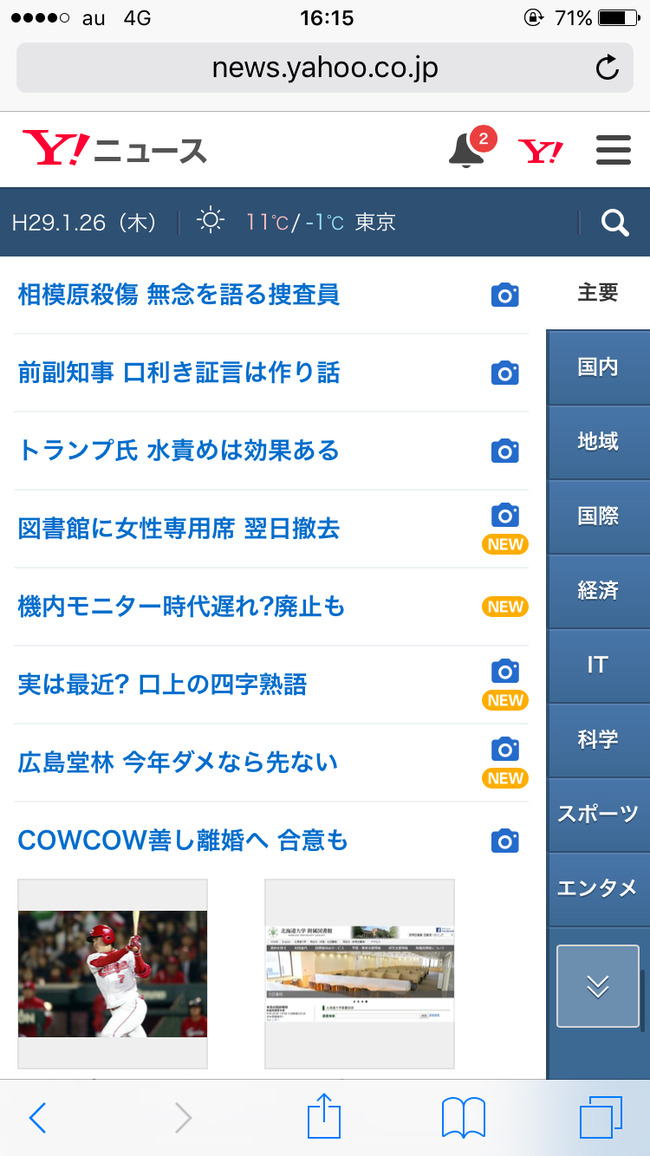This screenshot has height=1156, width=650.
Task: Tap the magnifier search icon
Action: coord(615,221)
